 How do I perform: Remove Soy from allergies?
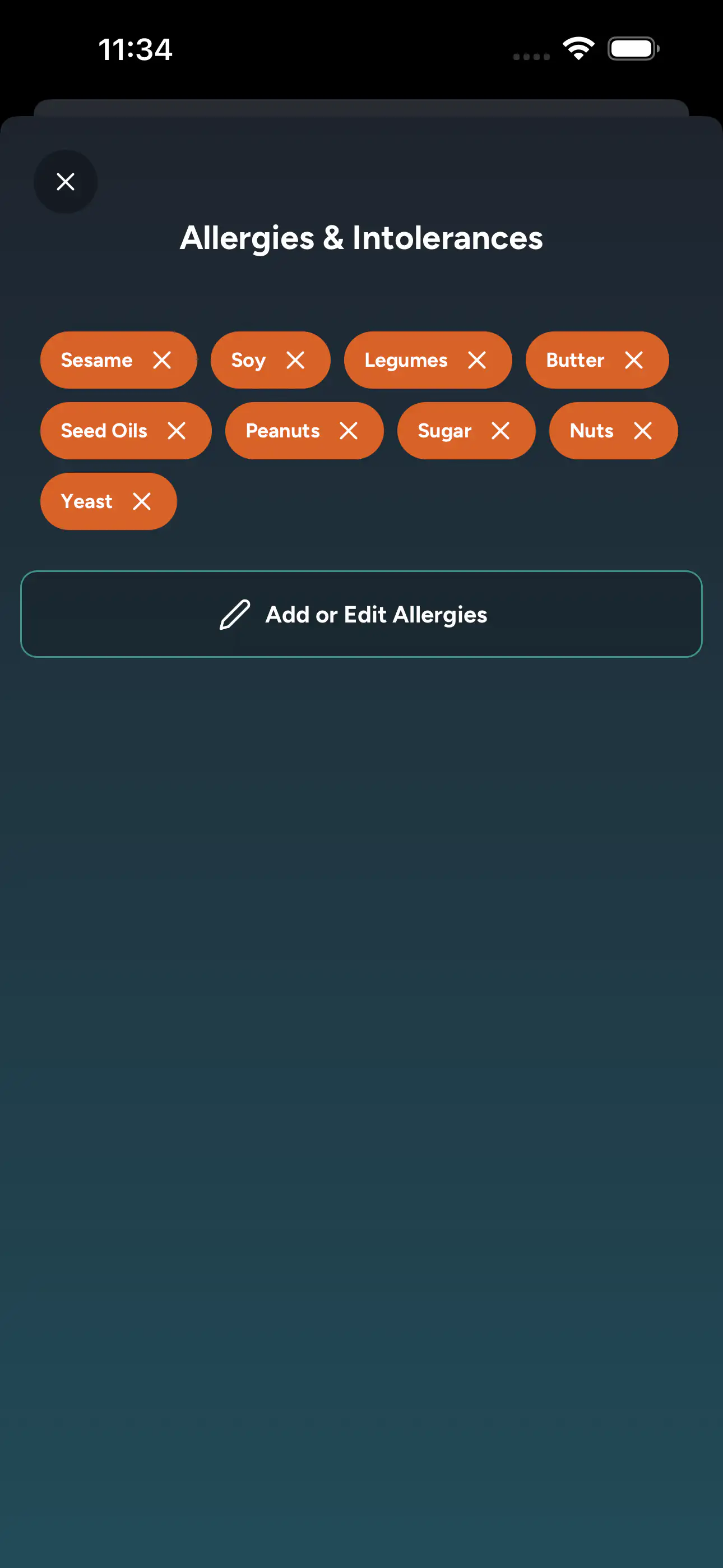pos(295,359)
